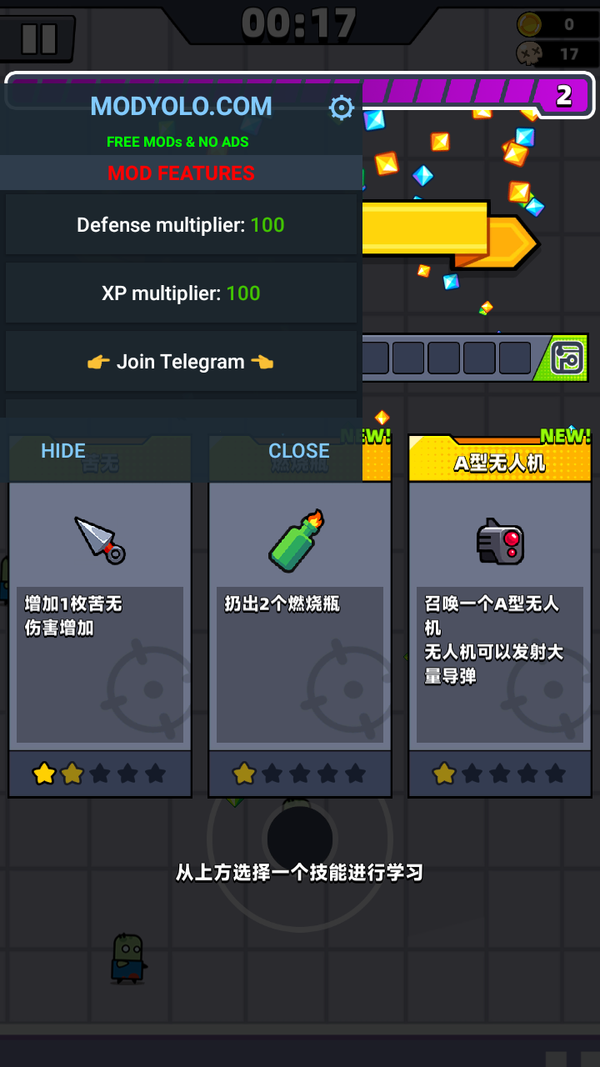The image size is (600, 1067).
Task: Tap the green skill slot icon
Action: (x=568, y=358)
